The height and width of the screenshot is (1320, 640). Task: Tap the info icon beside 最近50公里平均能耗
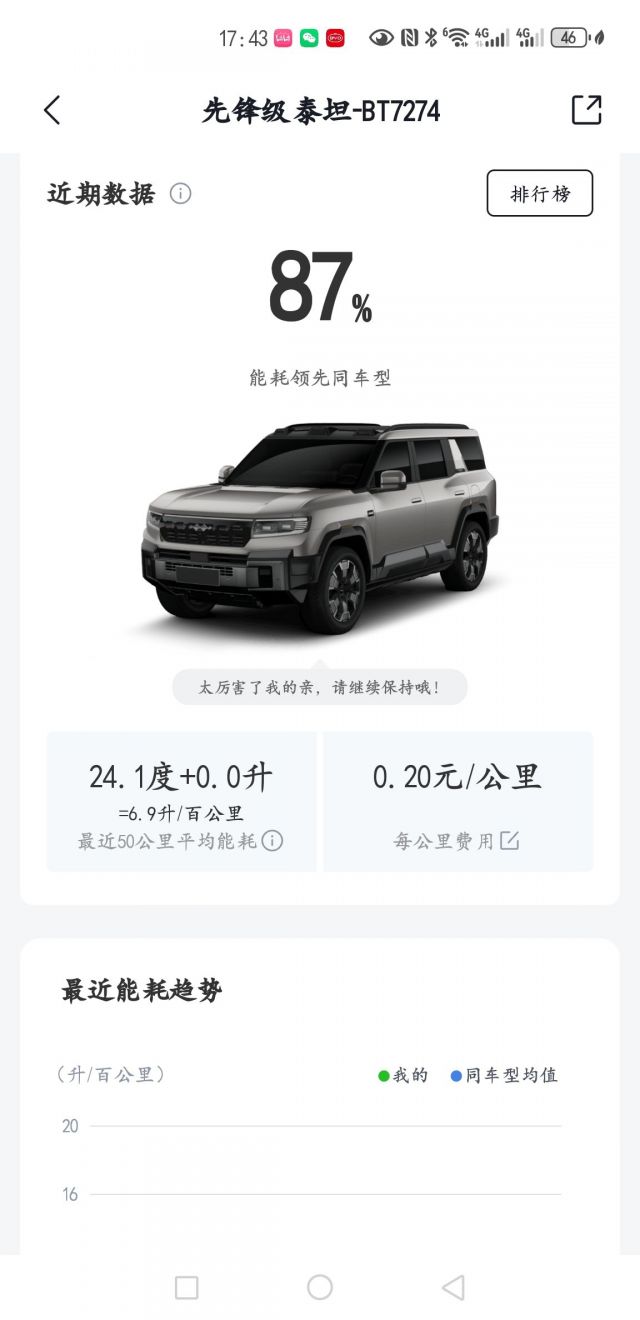272,841
